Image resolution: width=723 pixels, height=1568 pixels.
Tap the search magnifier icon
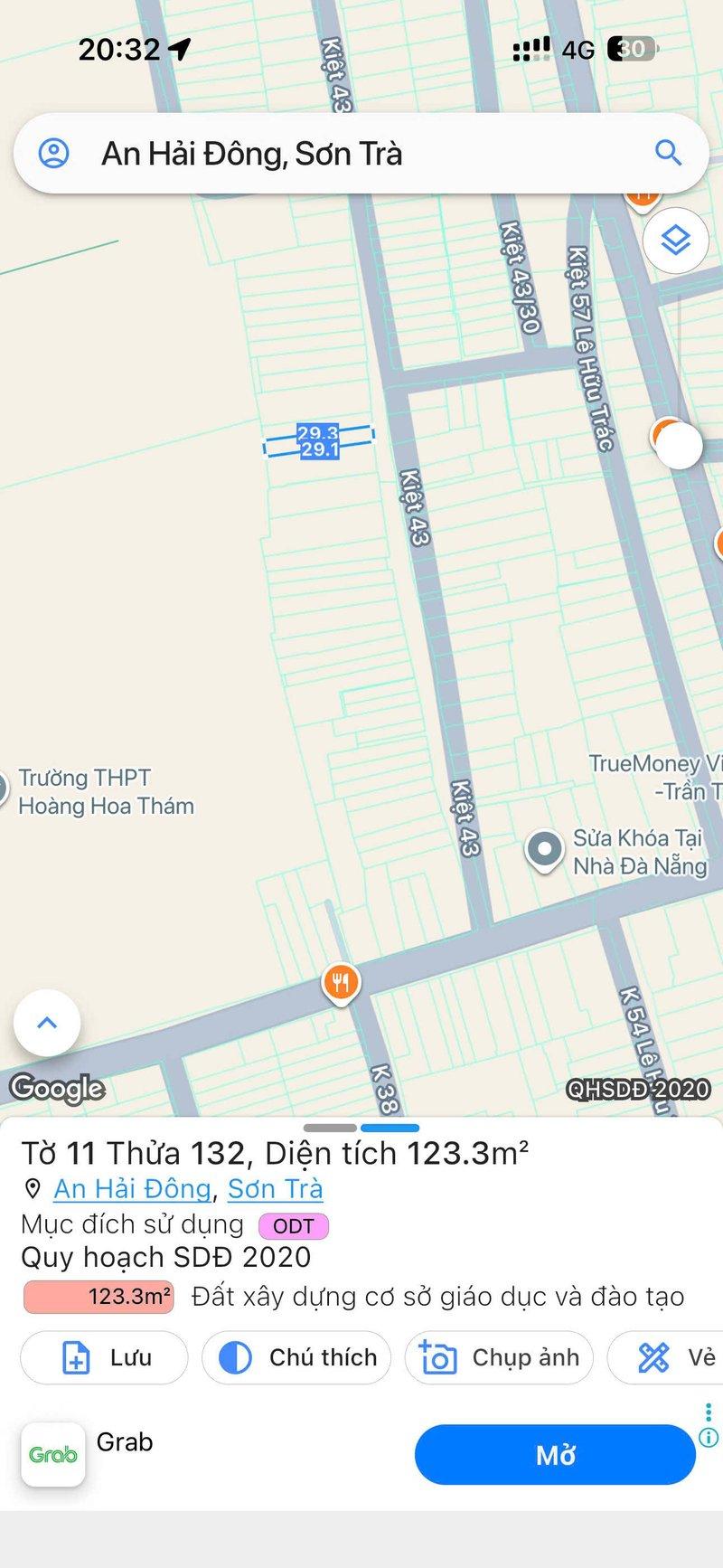pyautogui.click(x=669, y=153)
